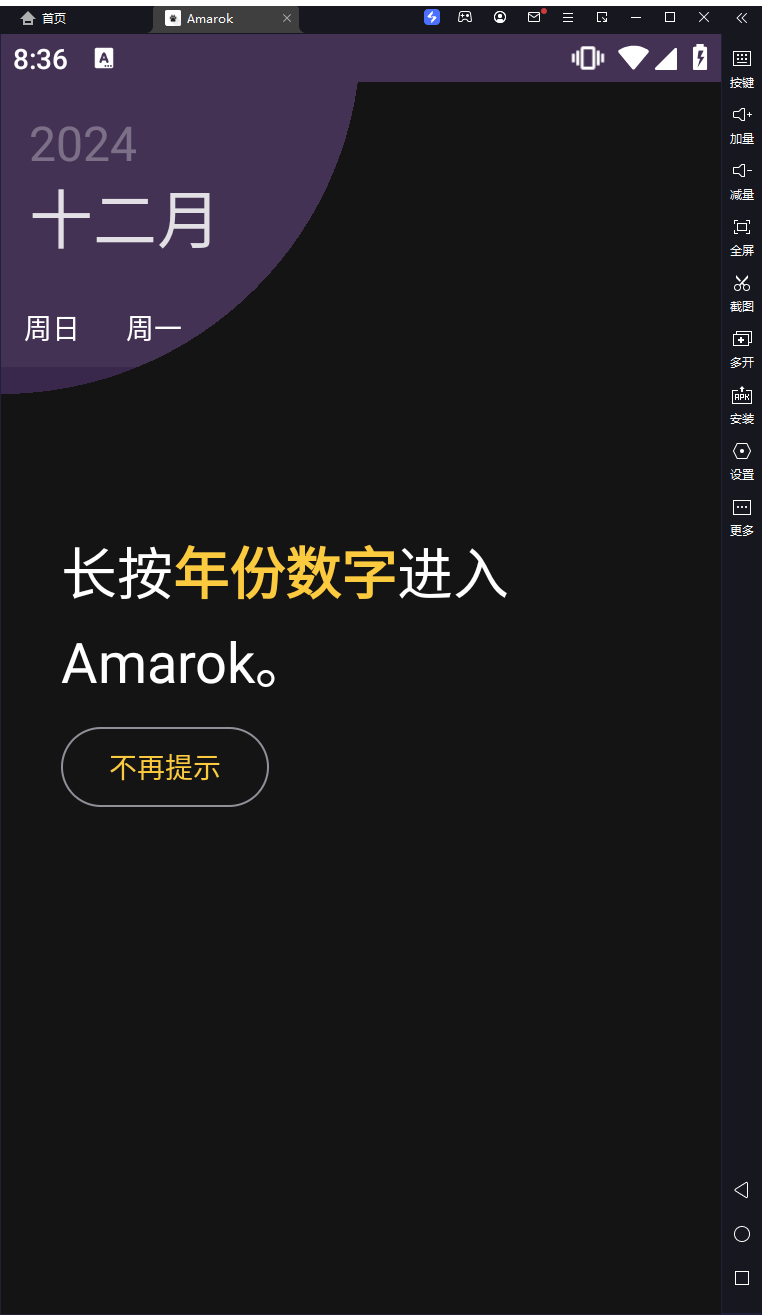Toggle 全屏 fullscreen mode

741,237
